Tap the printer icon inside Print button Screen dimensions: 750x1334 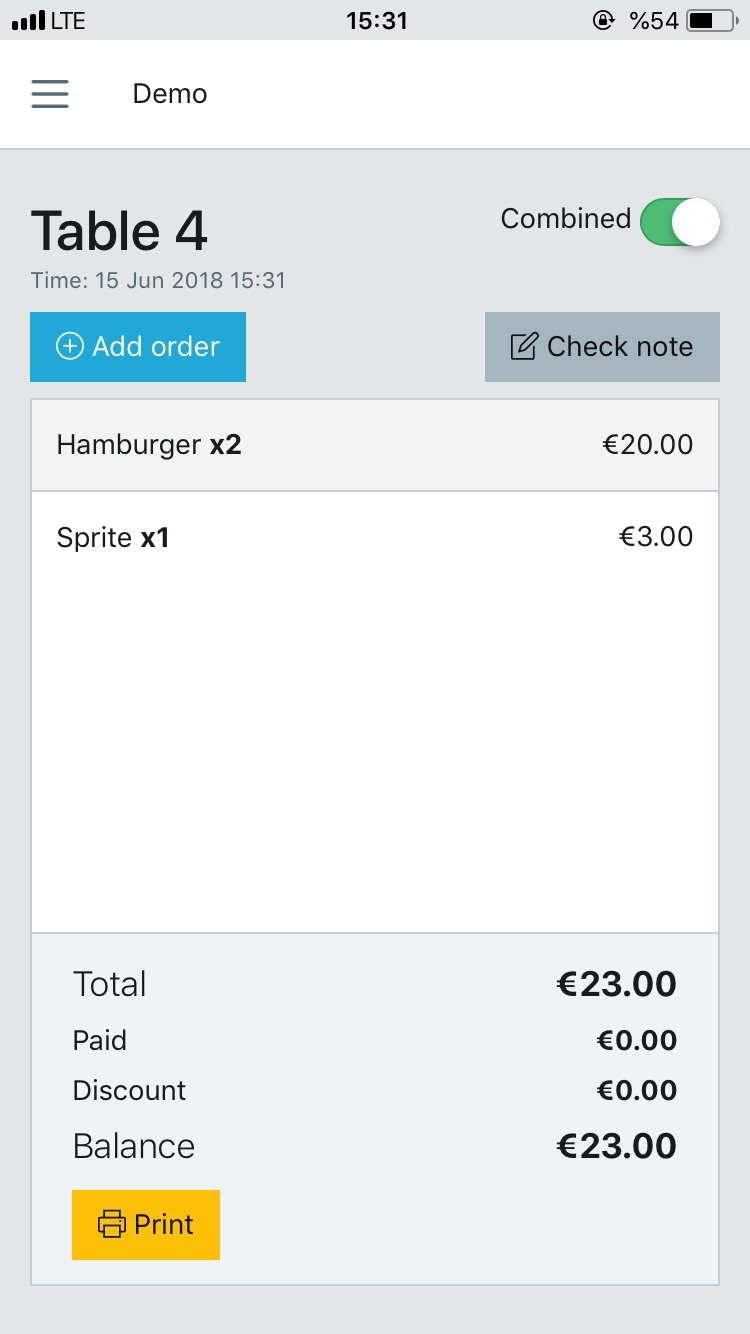[113, 1224]
